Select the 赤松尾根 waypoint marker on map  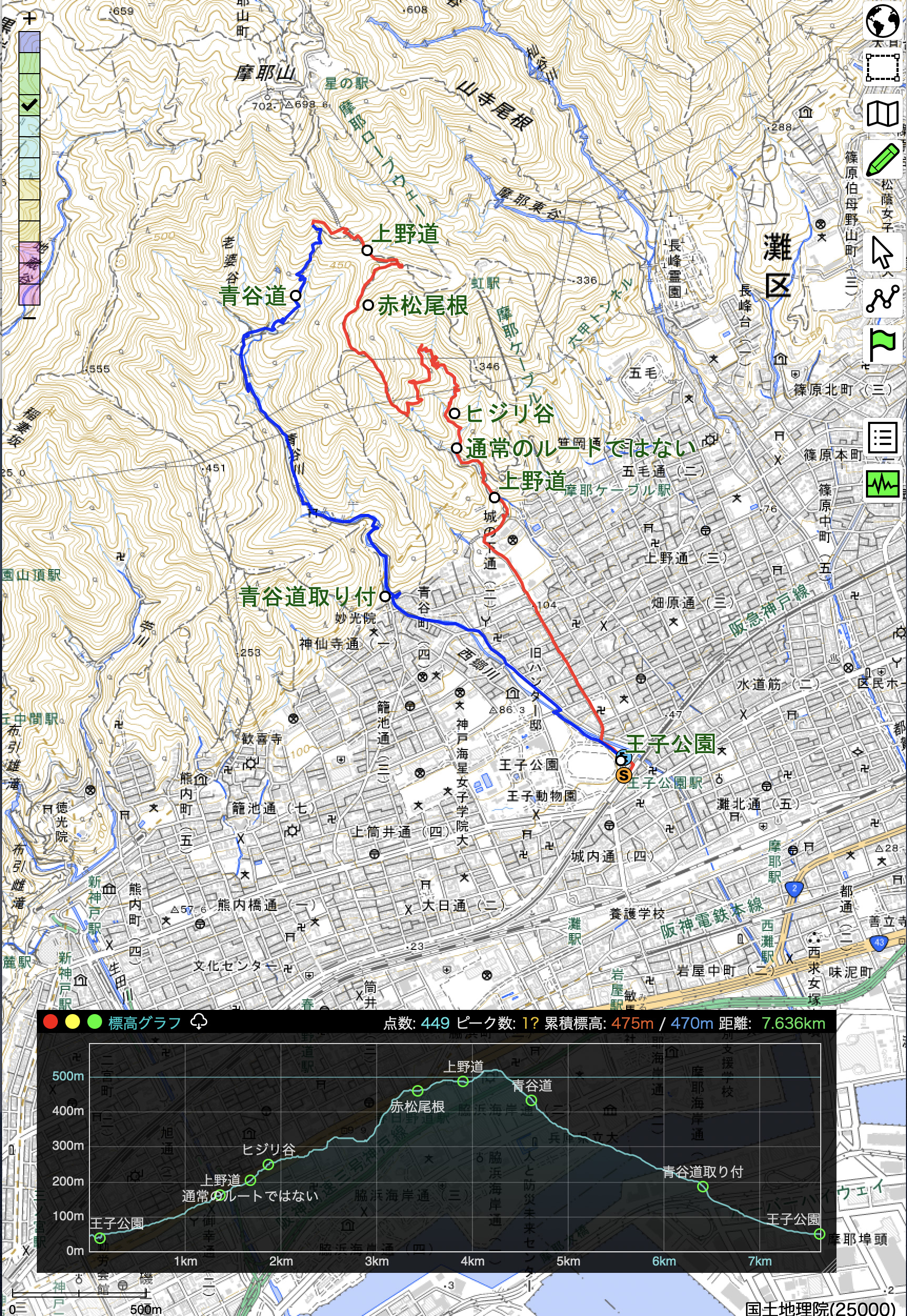click(368, 305)
